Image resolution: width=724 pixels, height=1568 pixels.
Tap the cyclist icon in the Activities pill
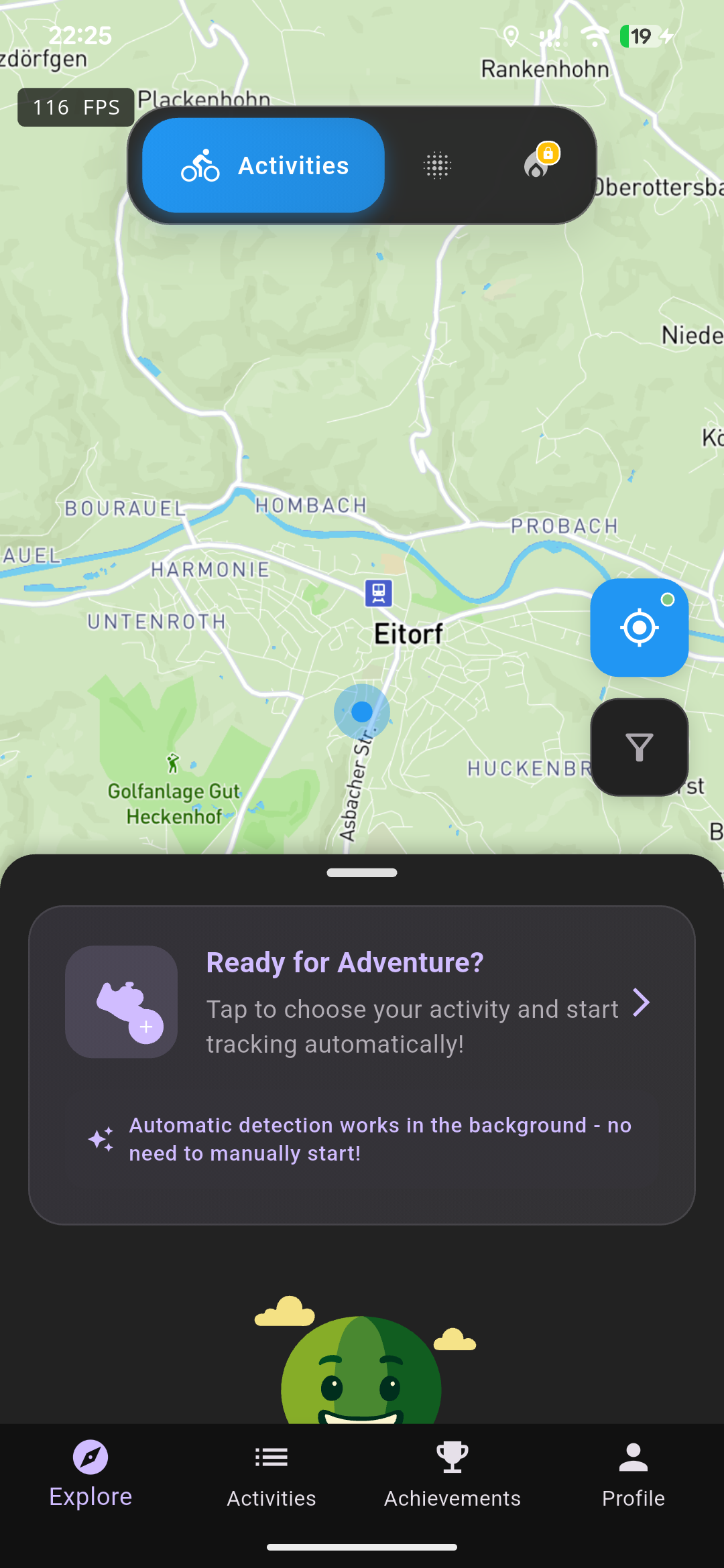click(200, 166)
